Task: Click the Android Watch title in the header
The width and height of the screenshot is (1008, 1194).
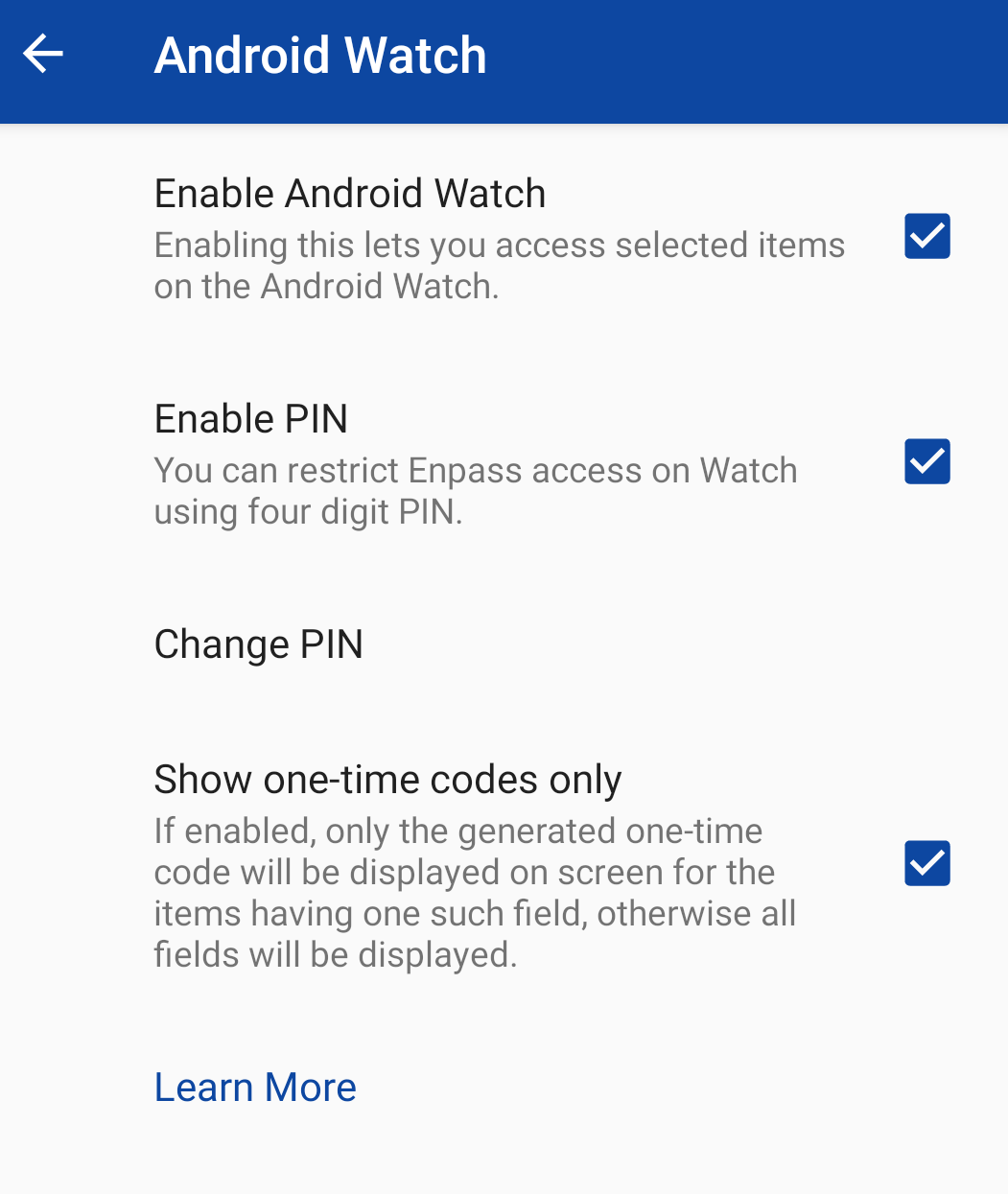Action: [319, 56]
